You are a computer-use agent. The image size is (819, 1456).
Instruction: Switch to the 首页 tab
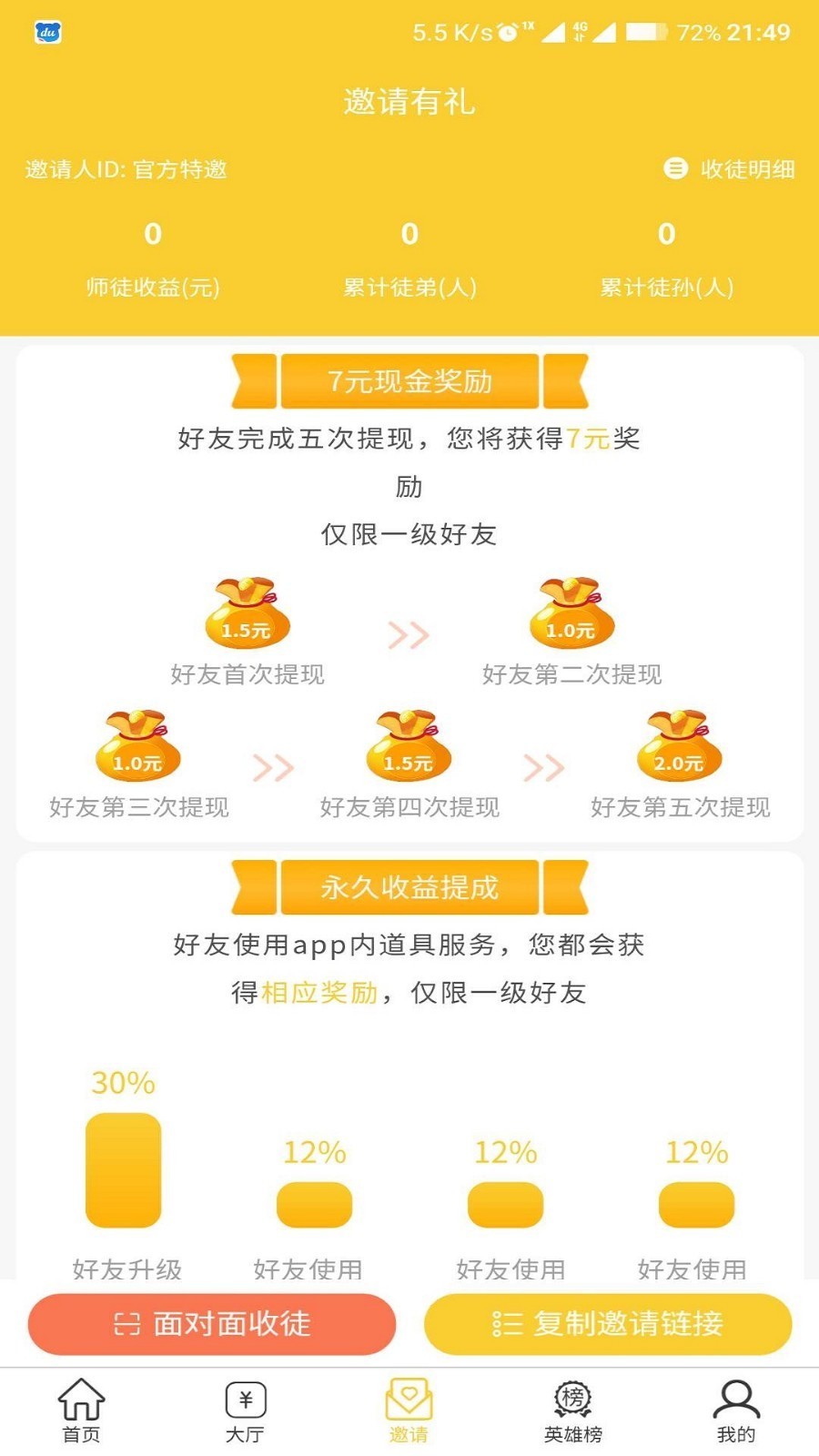[x=82, y=1410]
